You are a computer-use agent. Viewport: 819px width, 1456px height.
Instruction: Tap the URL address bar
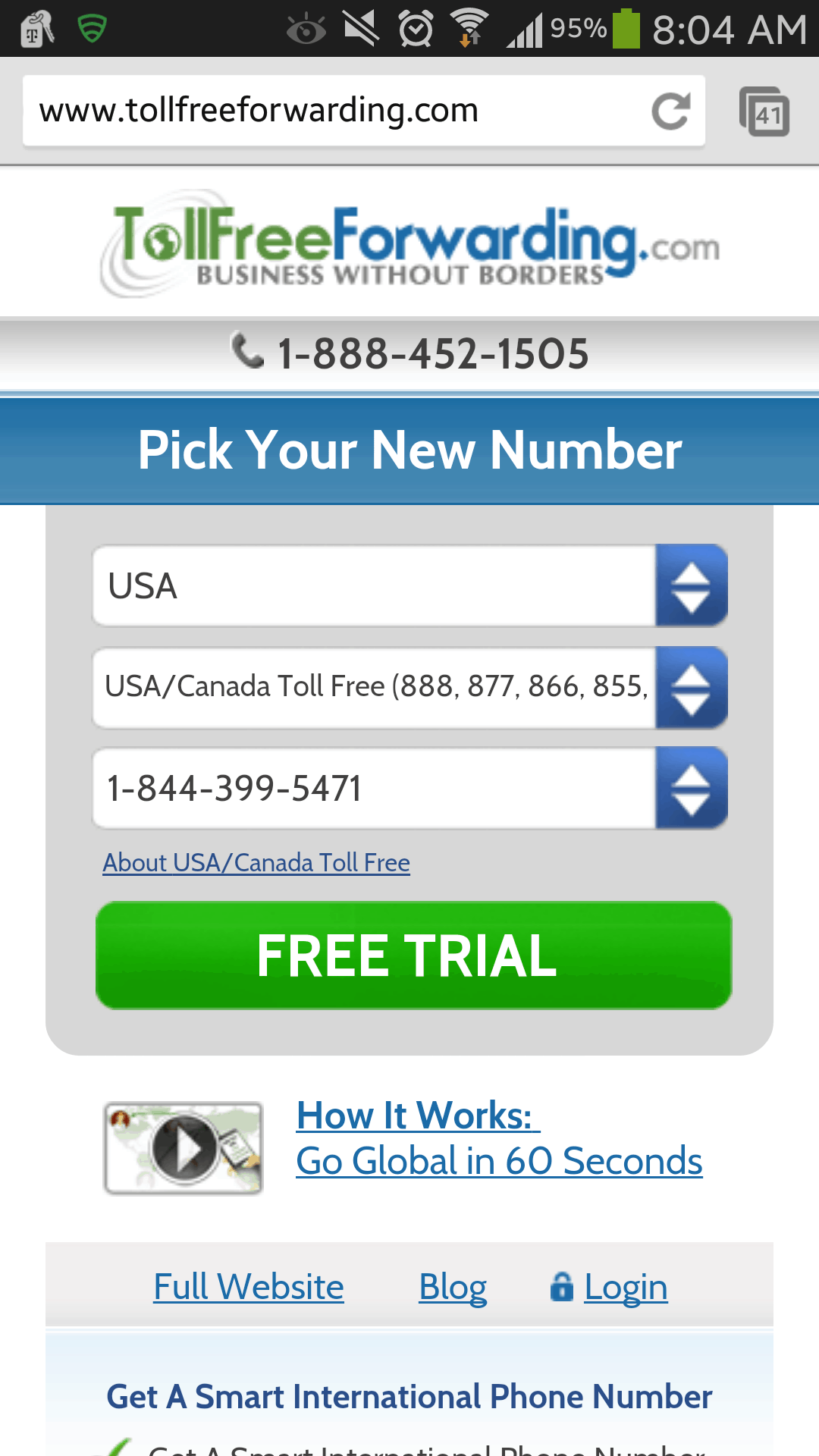point(334,111)
